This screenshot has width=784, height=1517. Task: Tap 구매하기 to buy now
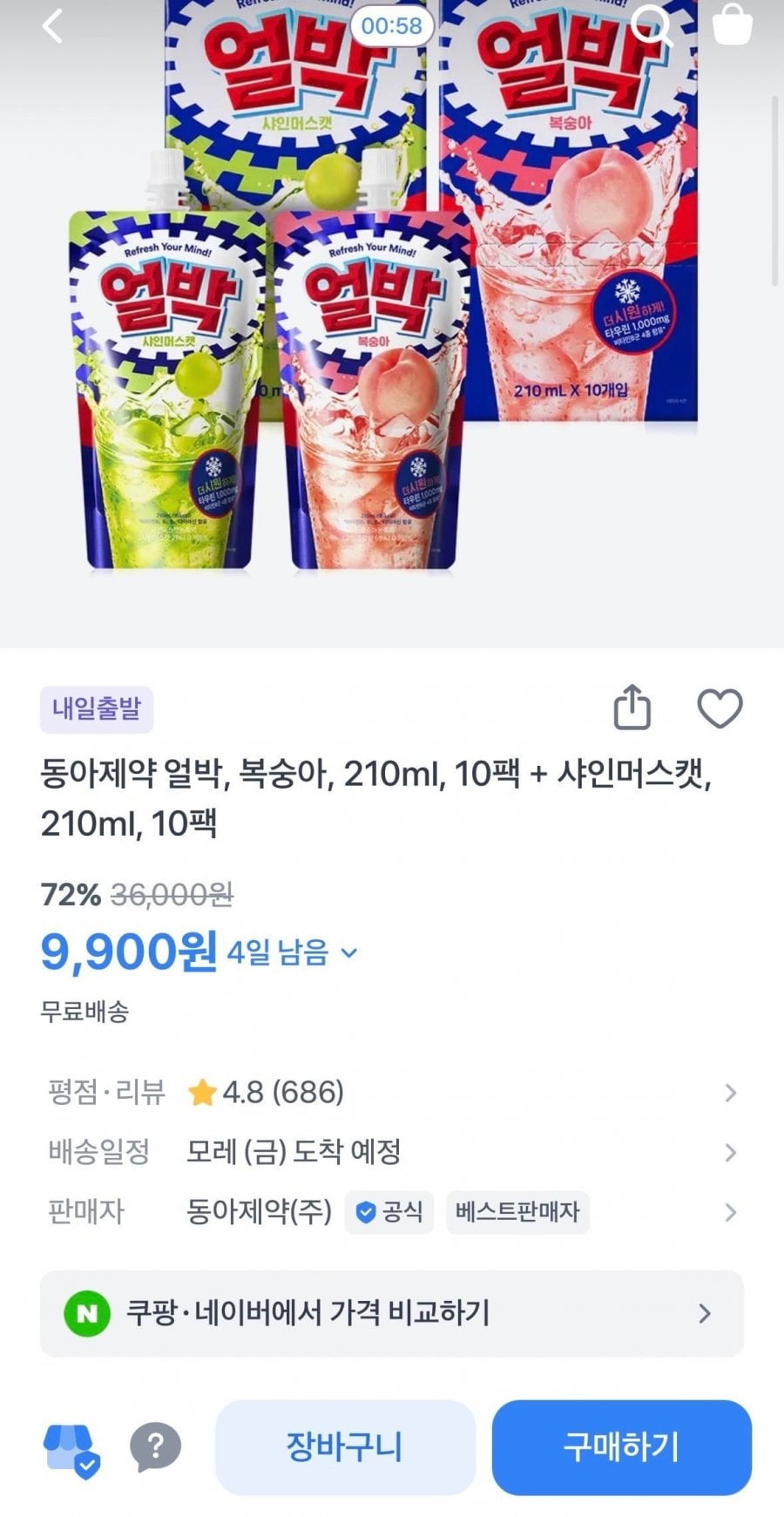(x=621, y=1448)
